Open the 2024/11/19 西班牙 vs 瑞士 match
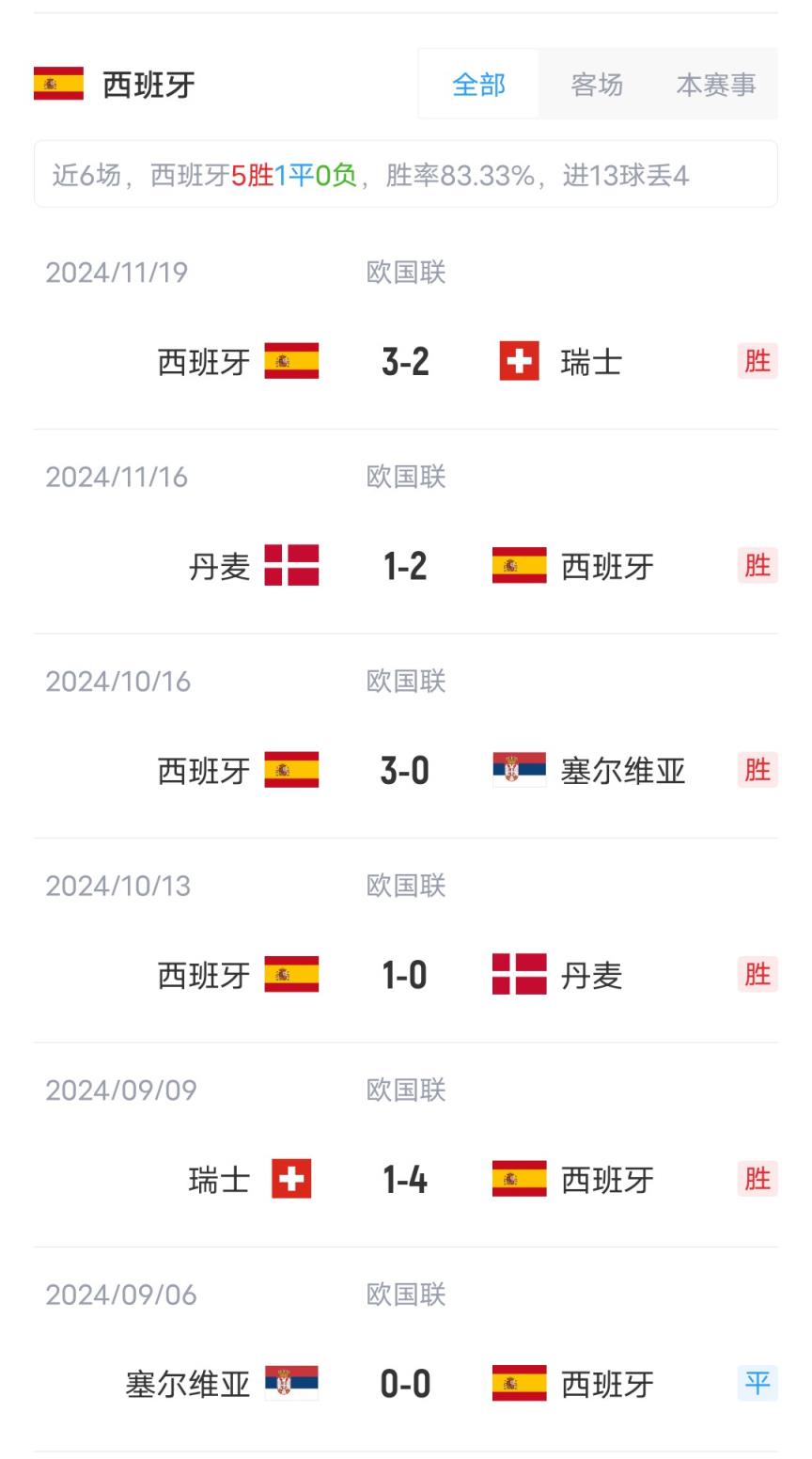Screen dimensions: 812x1459 (x=405, y=362)
